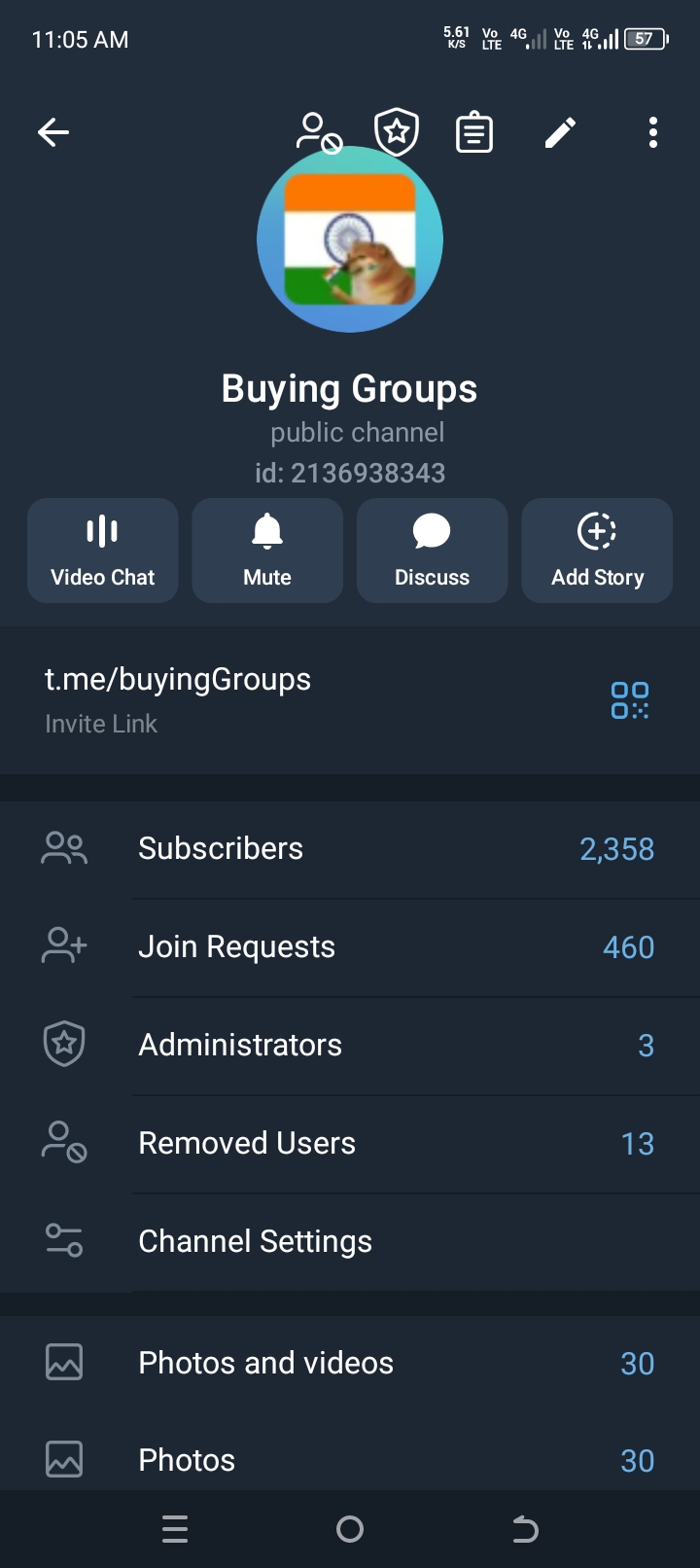The height and width of the screenshot is (1568, 700).
Task: Tap the Administrators shield icon at top
Action: pos(396,132)
